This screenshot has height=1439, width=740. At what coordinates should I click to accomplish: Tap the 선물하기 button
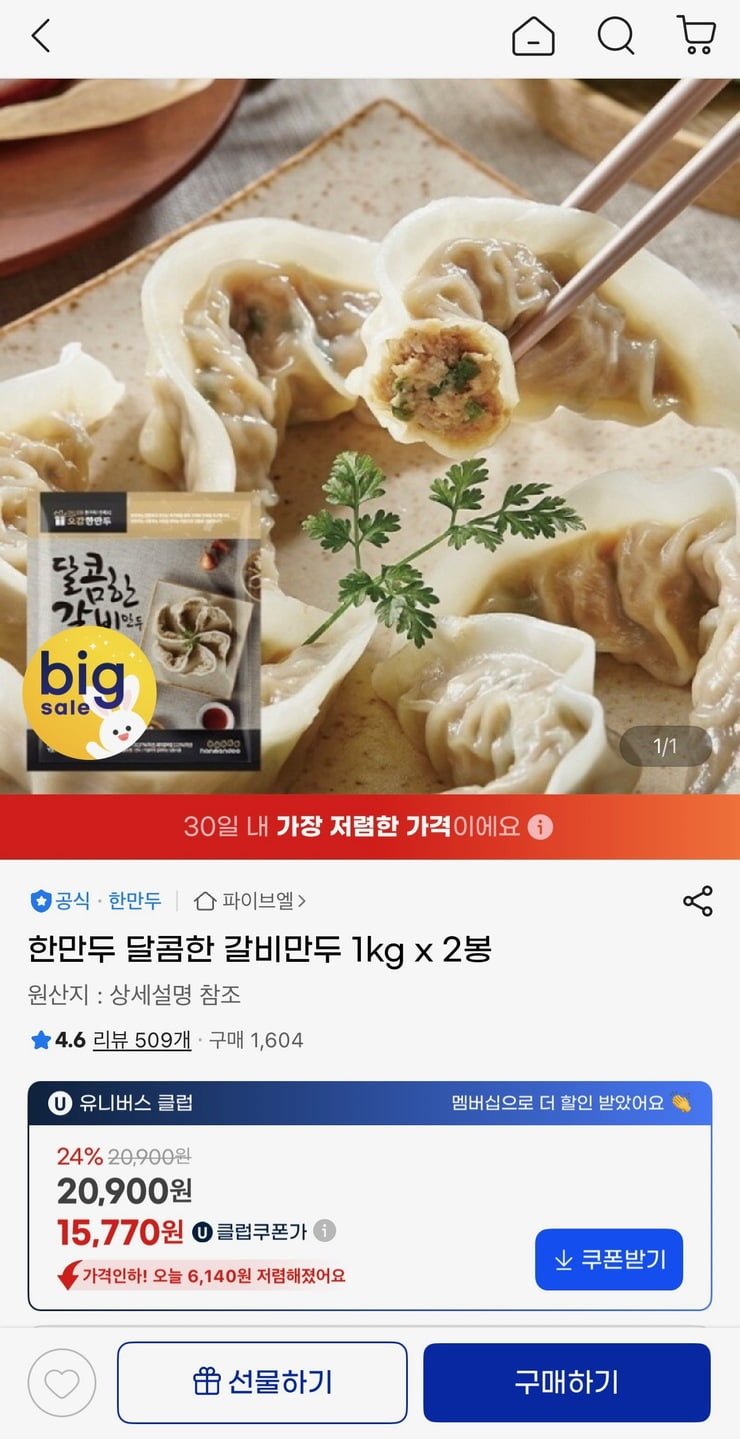pos(262,1383)
